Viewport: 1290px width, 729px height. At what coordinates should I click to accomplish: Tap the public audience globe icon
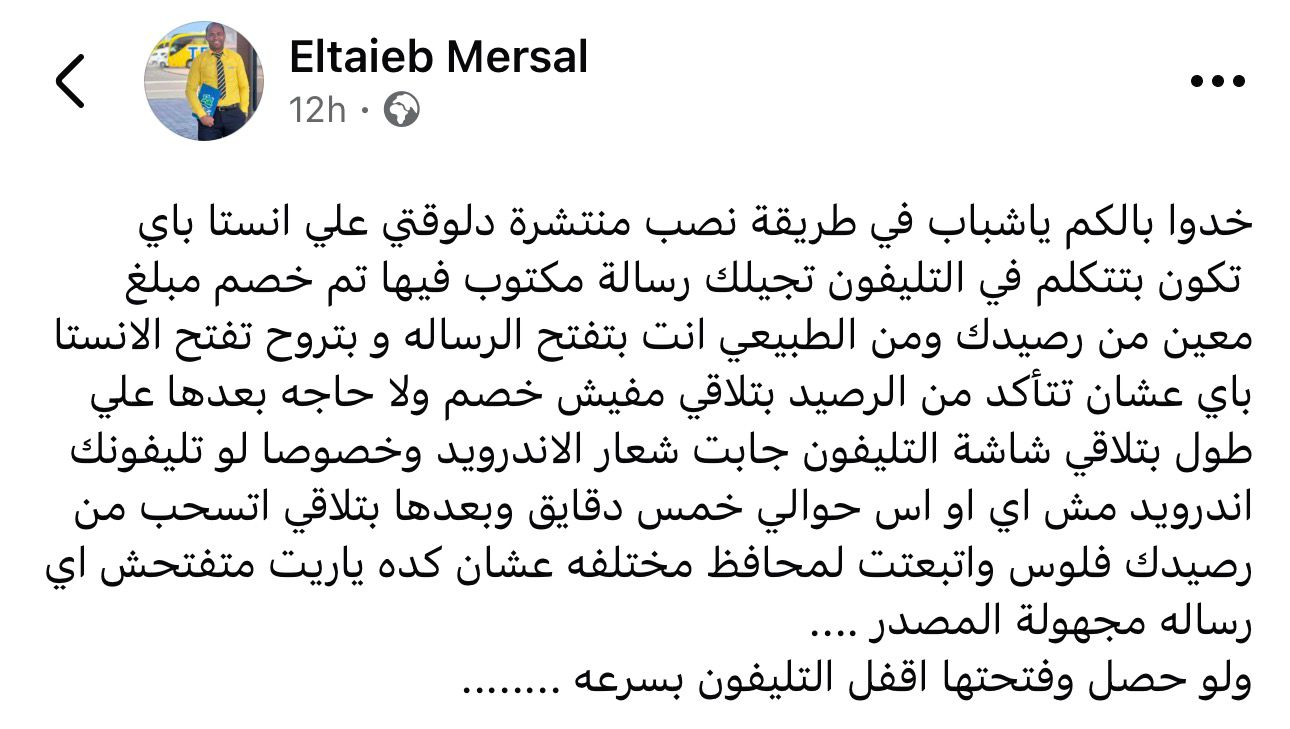point(401,110)
